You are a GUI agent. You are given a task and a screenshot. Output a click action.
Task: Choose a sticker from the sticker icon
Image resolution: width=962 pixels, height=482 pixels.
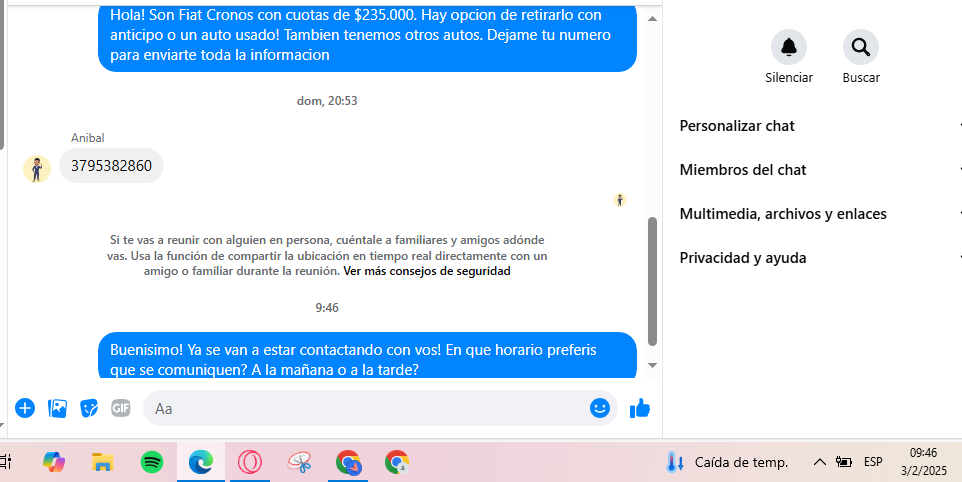90,408
